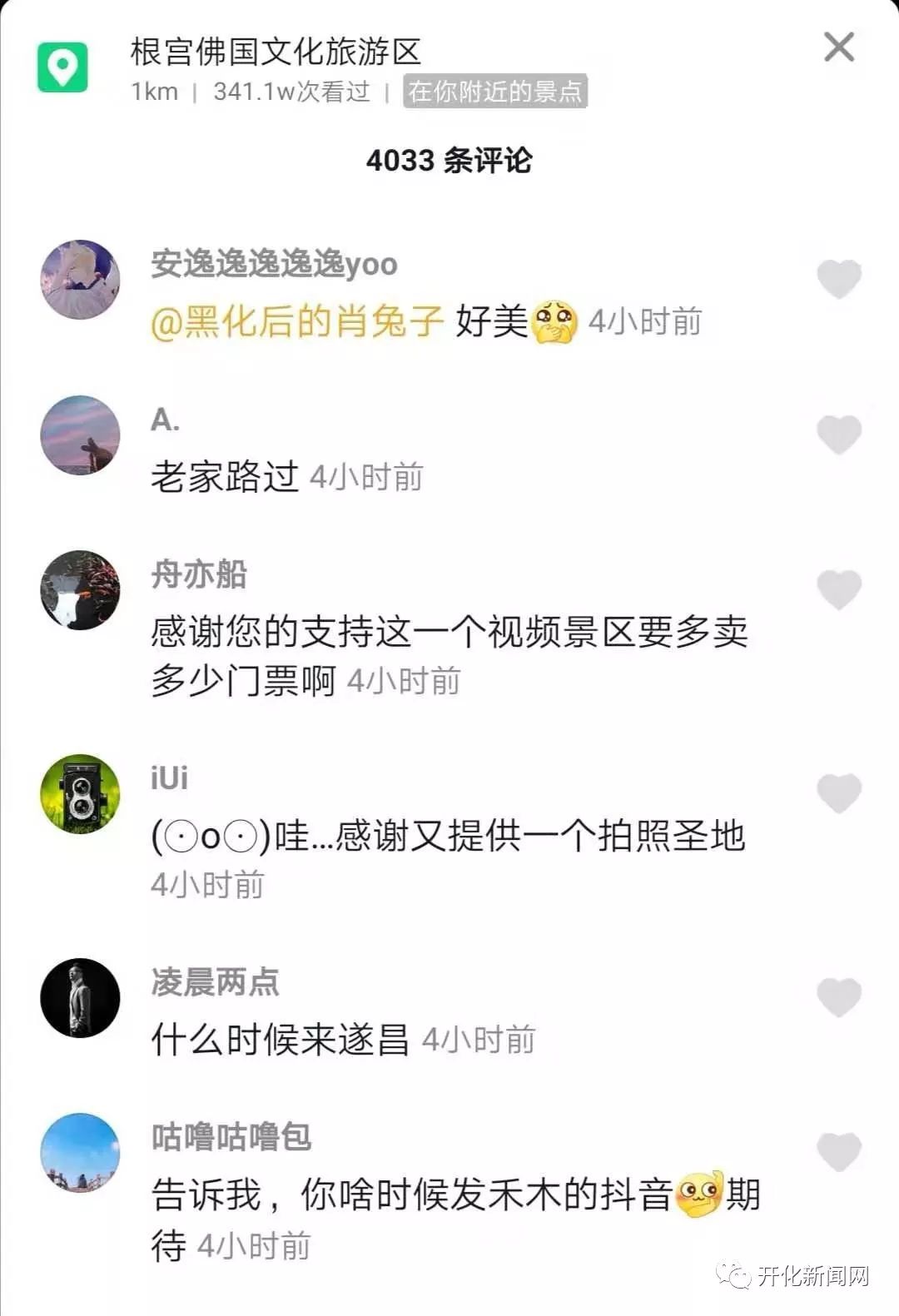Image resolution: width=899 pixels, height=1316 pixels.
Task: Open the mentioned user @黑化后的肖兔子
Action: [x=297, y=322]
